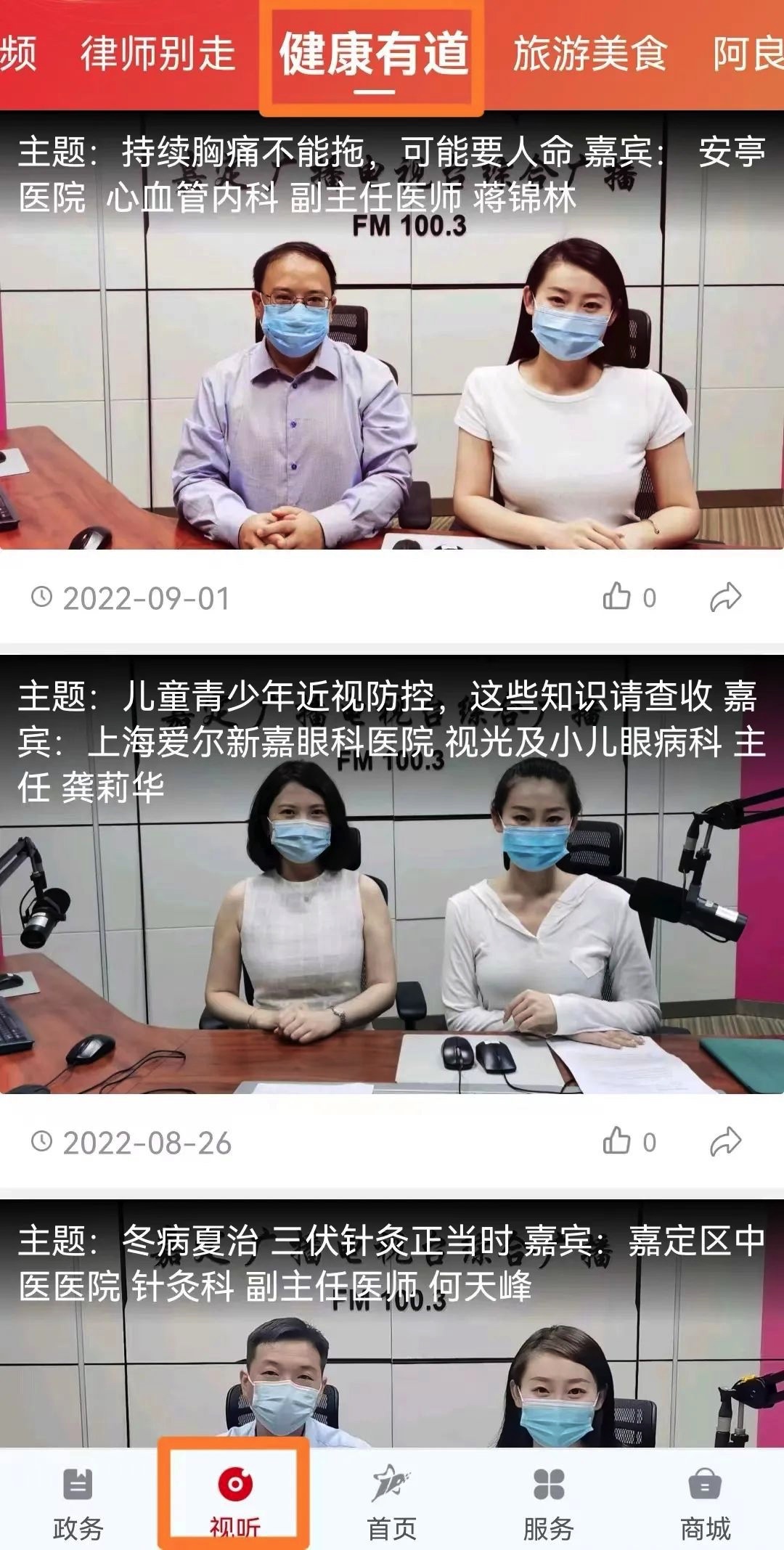Switch to the 律师别走 tab
The width and height of the screenshot is (784, 1550).
[158, 54]
